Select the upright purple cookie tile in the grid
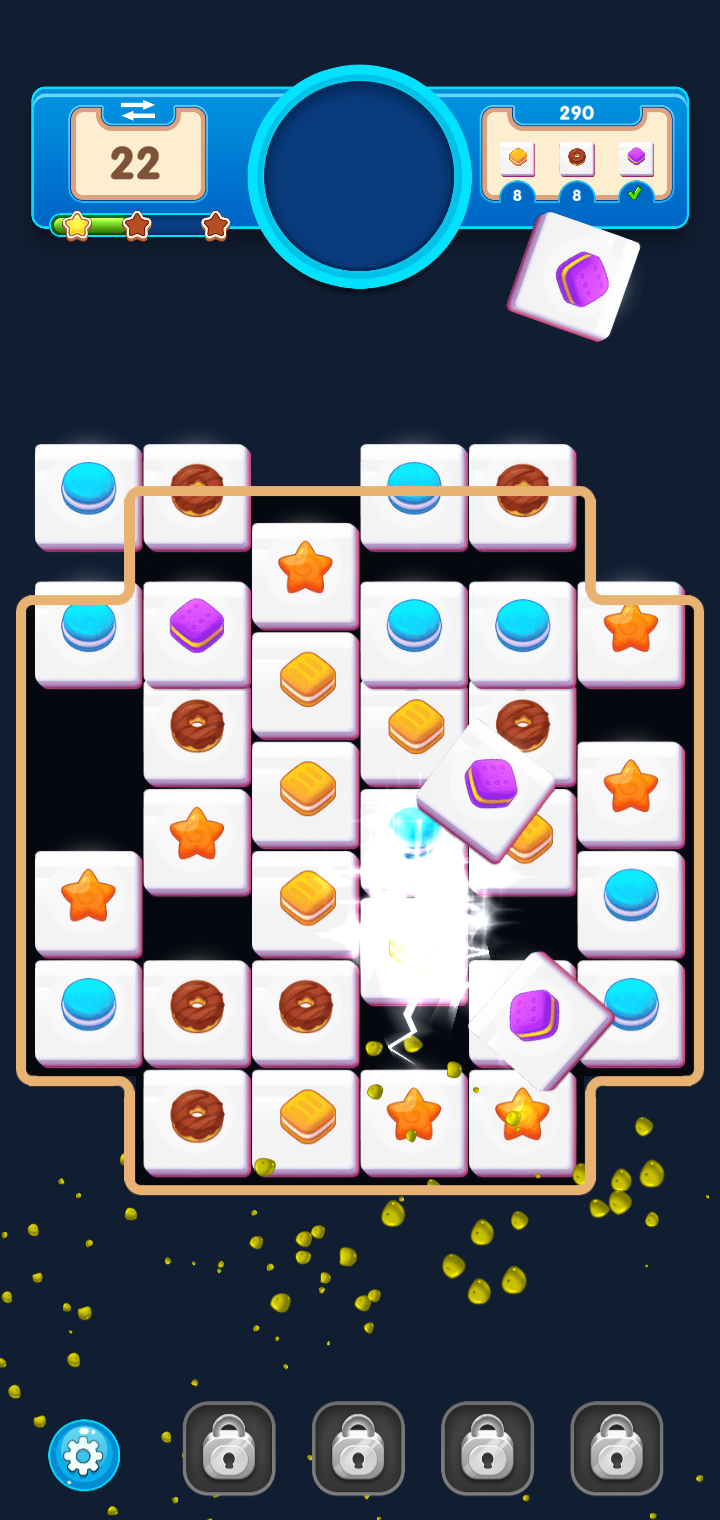This screenshot has height=1520, width=720. tap(196, 633)
